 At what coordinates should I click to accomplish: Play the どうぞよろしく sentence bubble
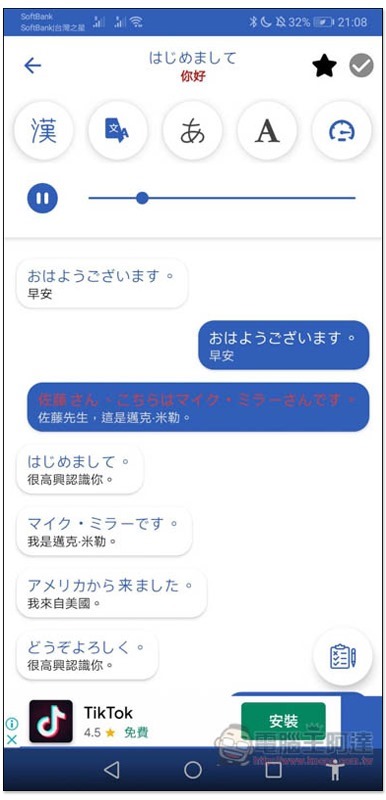pos(87,655)
